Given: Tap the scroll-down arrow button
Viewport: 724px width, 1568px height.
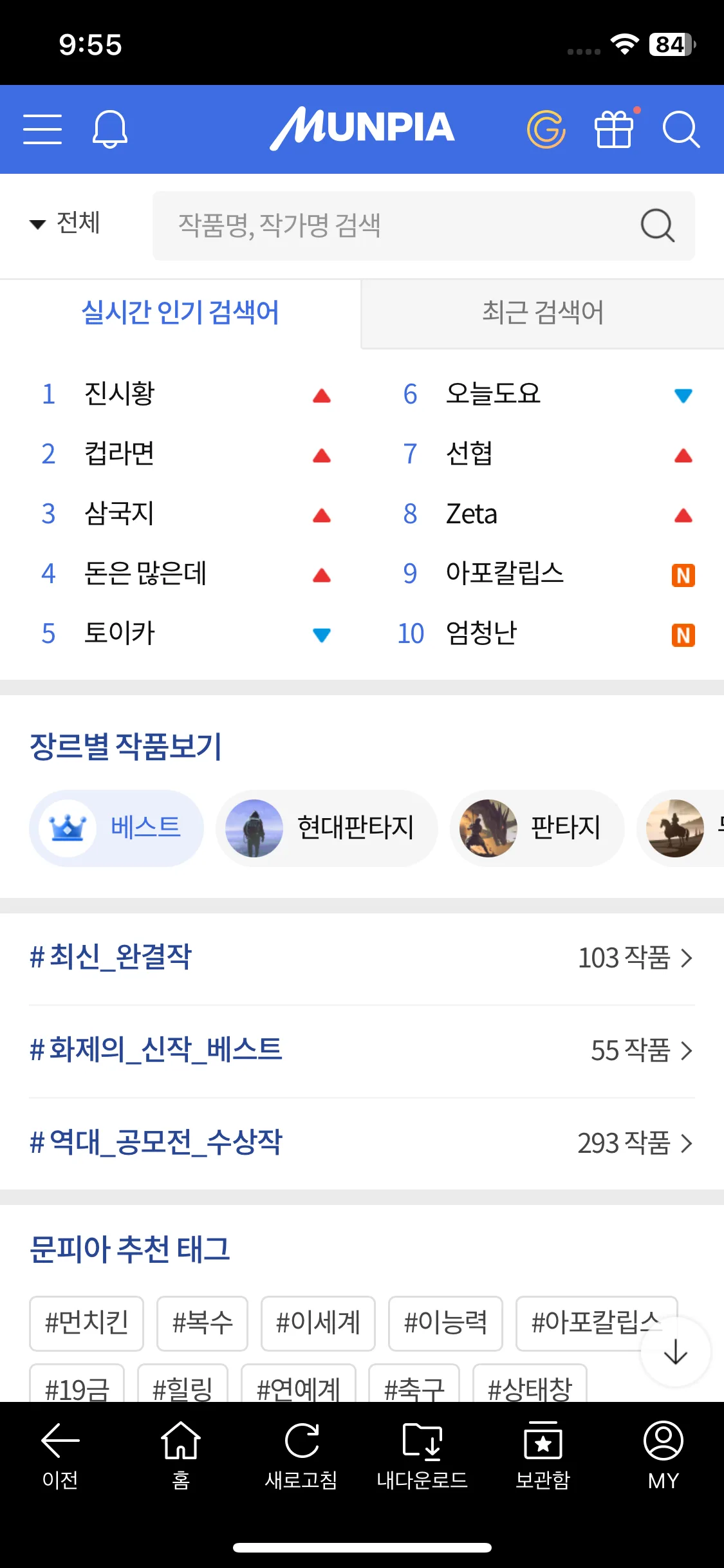Looking at the screenshot, I should (675, 1351).
